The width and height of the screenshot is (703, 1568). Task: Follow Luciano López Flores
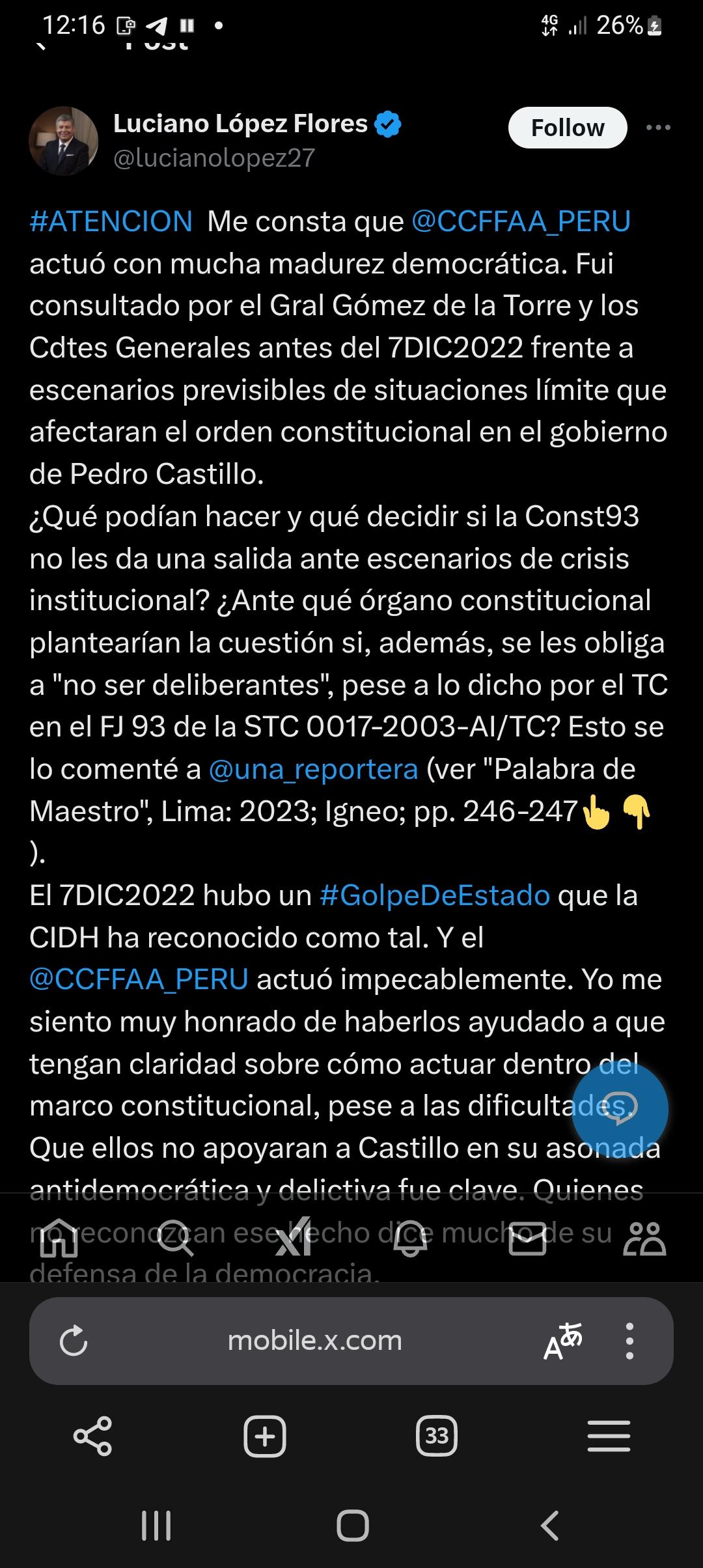pos(567,128)
